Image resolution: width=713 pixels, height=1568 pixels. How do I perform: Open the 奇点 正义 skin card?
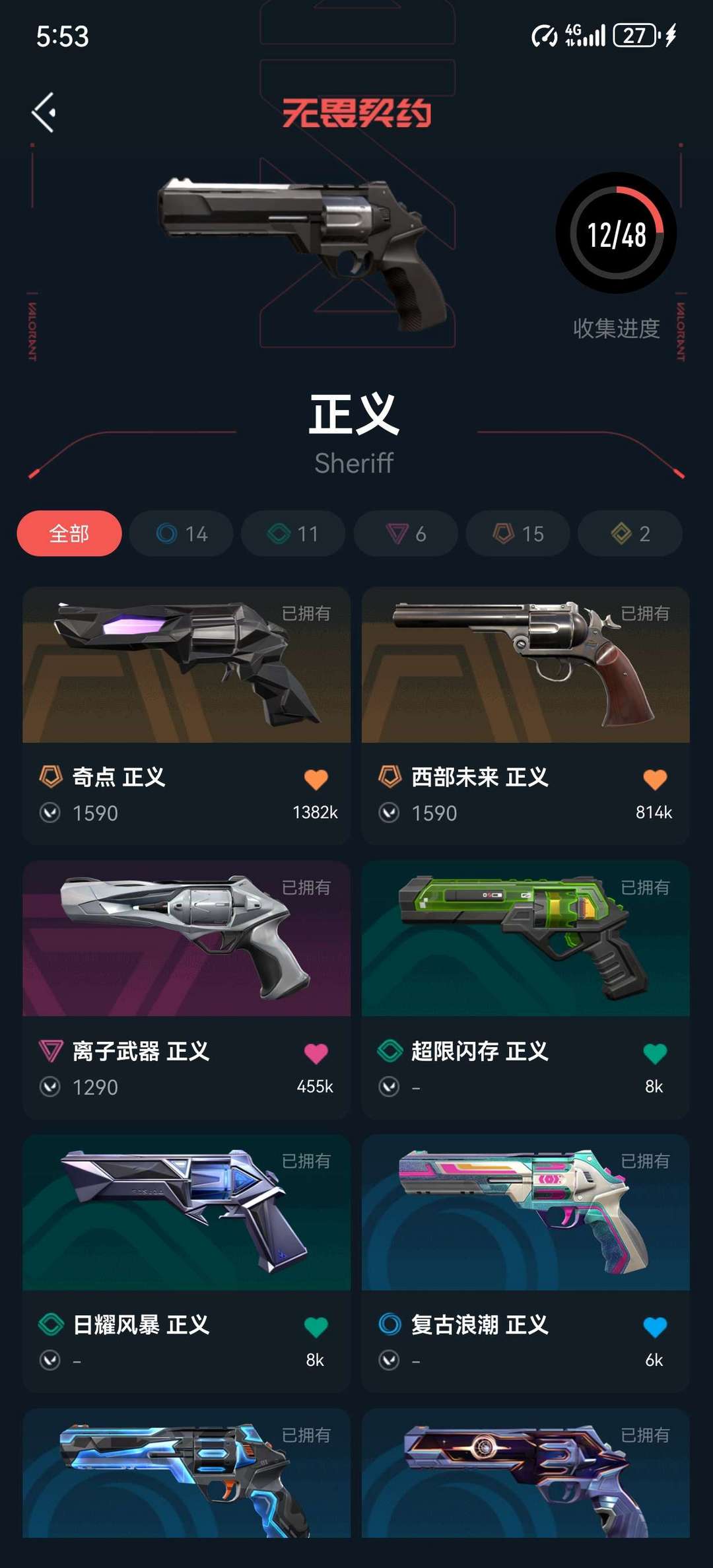(186, 716)
